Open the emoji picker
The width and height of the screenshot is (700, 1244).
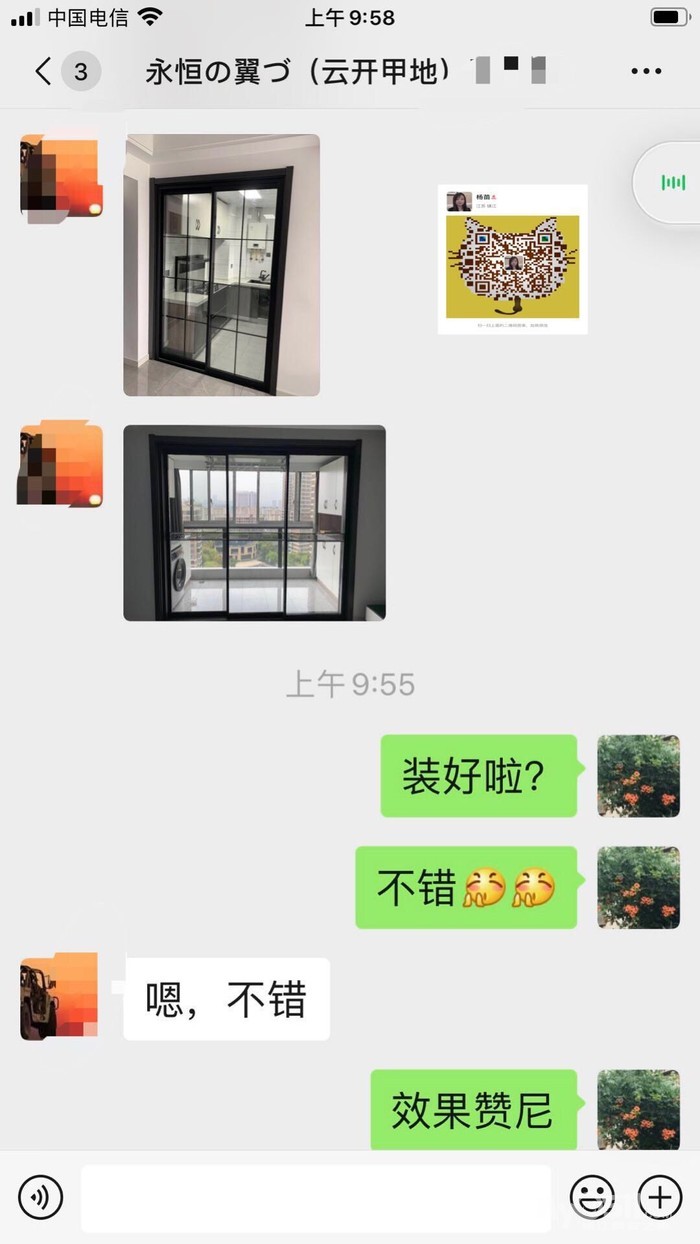pyautogui.click(x=592, y=1197)
